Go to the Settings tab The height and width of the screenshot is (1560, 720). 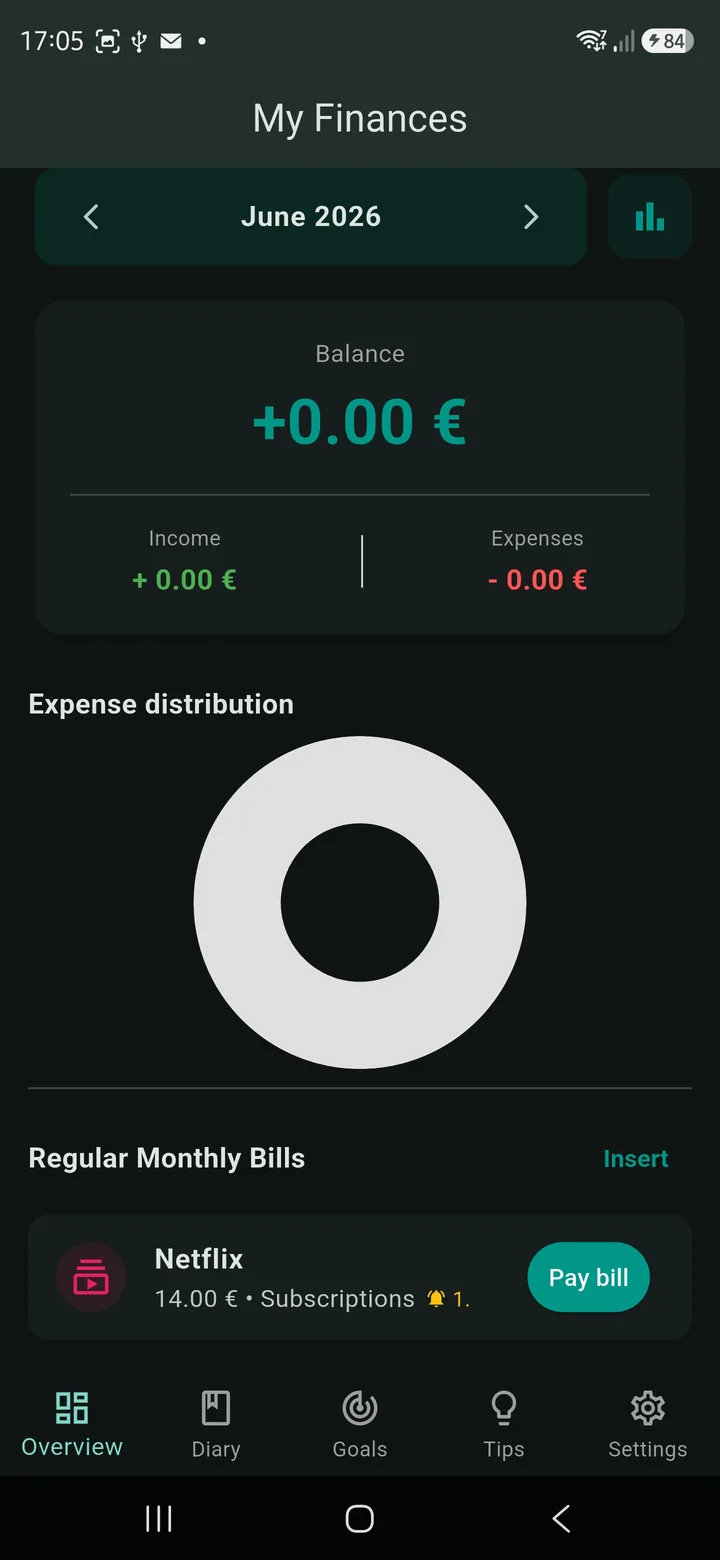(x=648, y=1425)
